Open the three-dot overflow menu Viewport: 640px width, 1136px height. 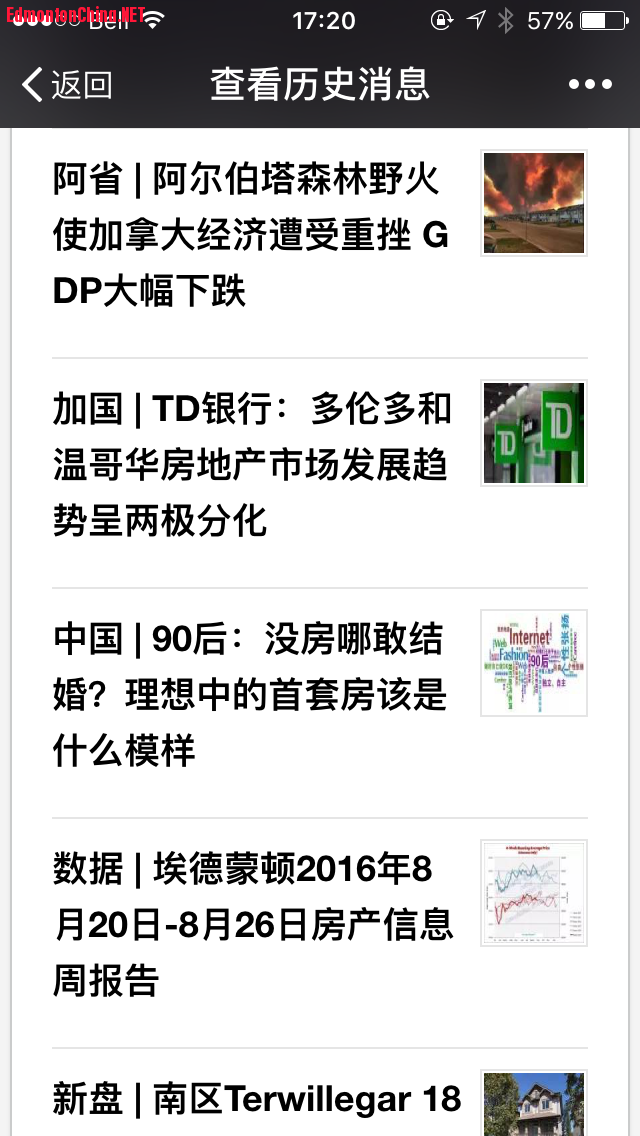[589, 85]
